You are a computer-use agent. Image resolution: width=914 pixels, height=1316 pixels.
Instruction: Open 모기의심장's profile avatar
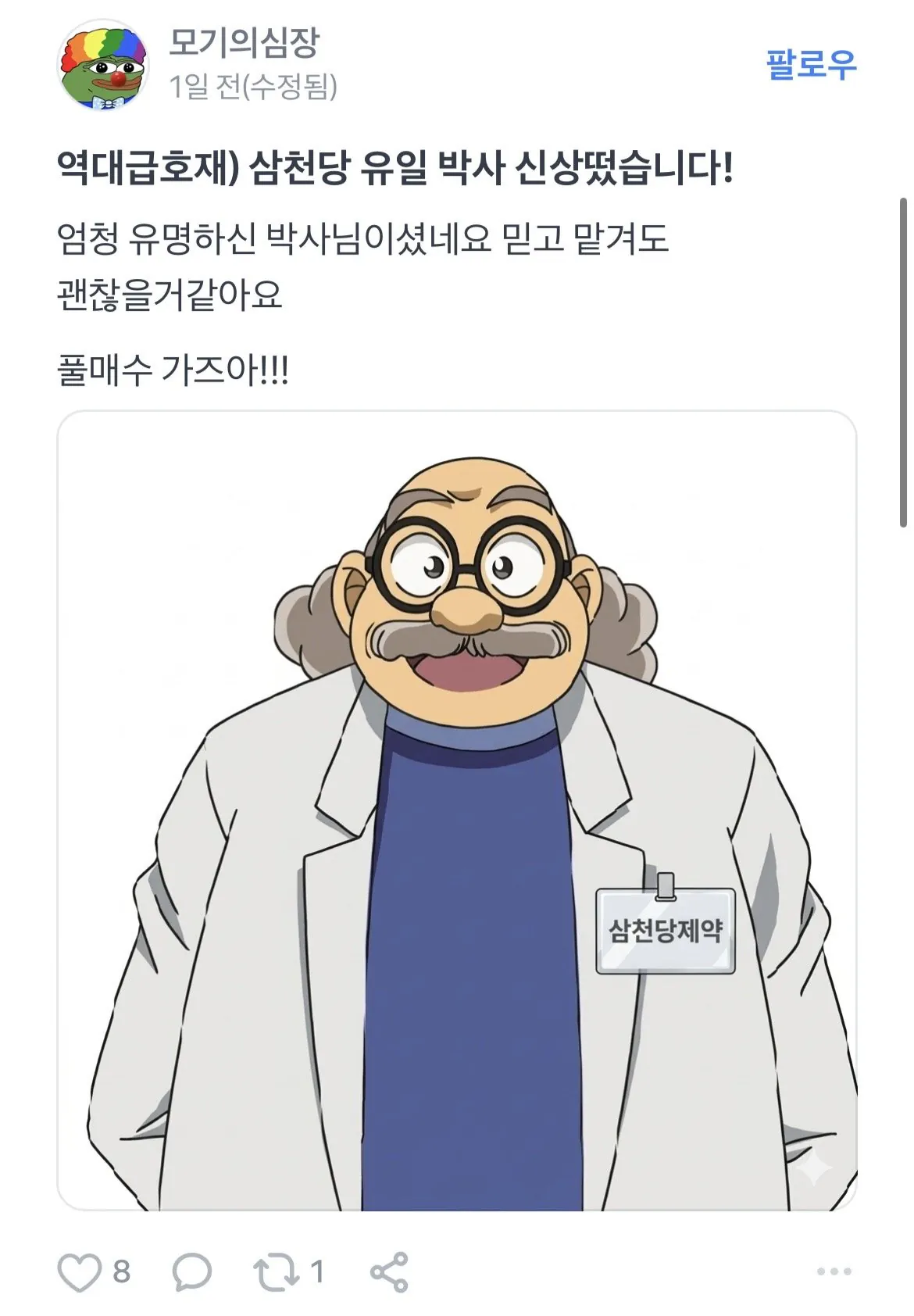pos(104,66)
